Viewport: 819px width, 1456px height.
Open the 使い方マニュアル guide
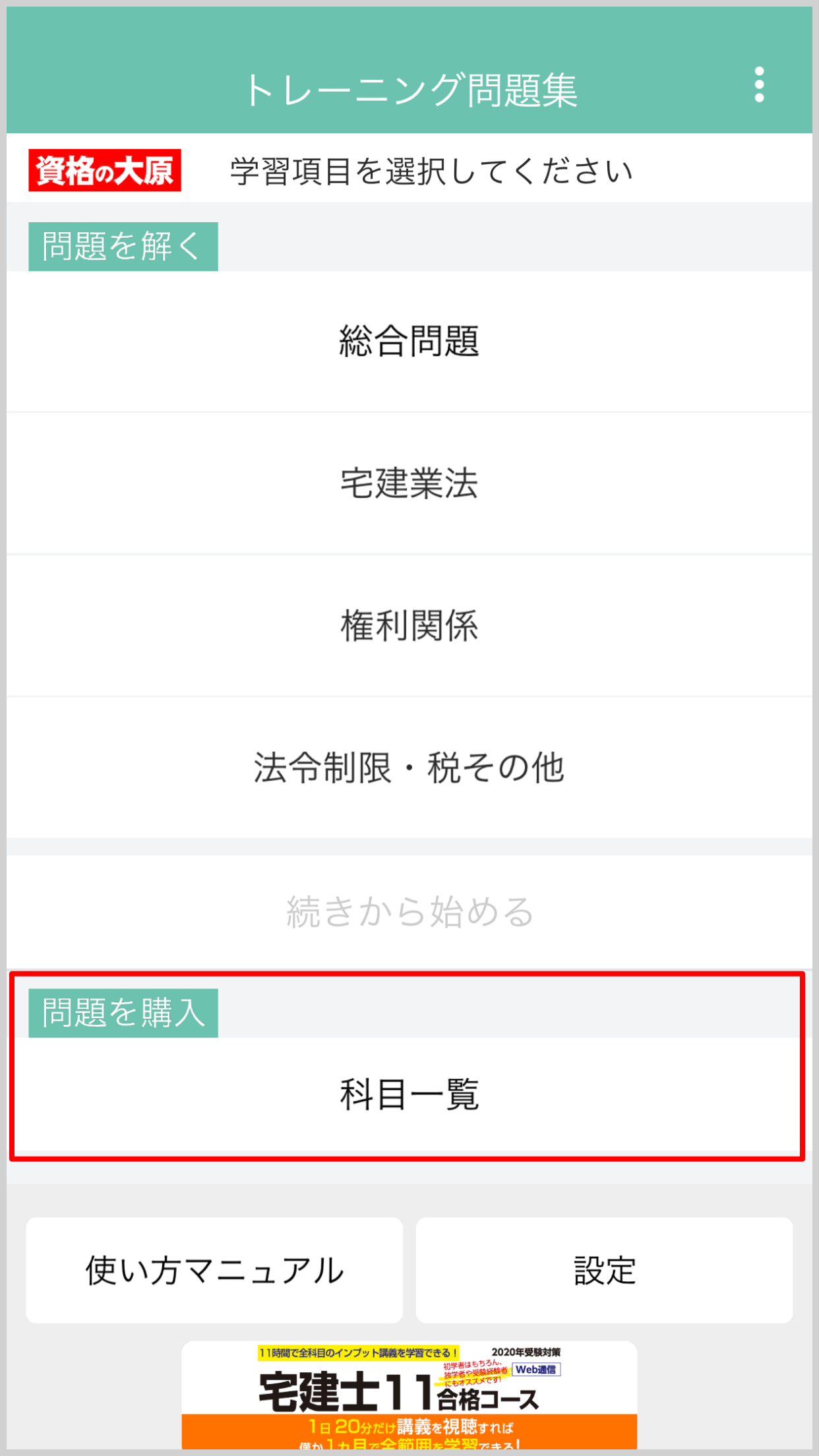coord(214,1270)
